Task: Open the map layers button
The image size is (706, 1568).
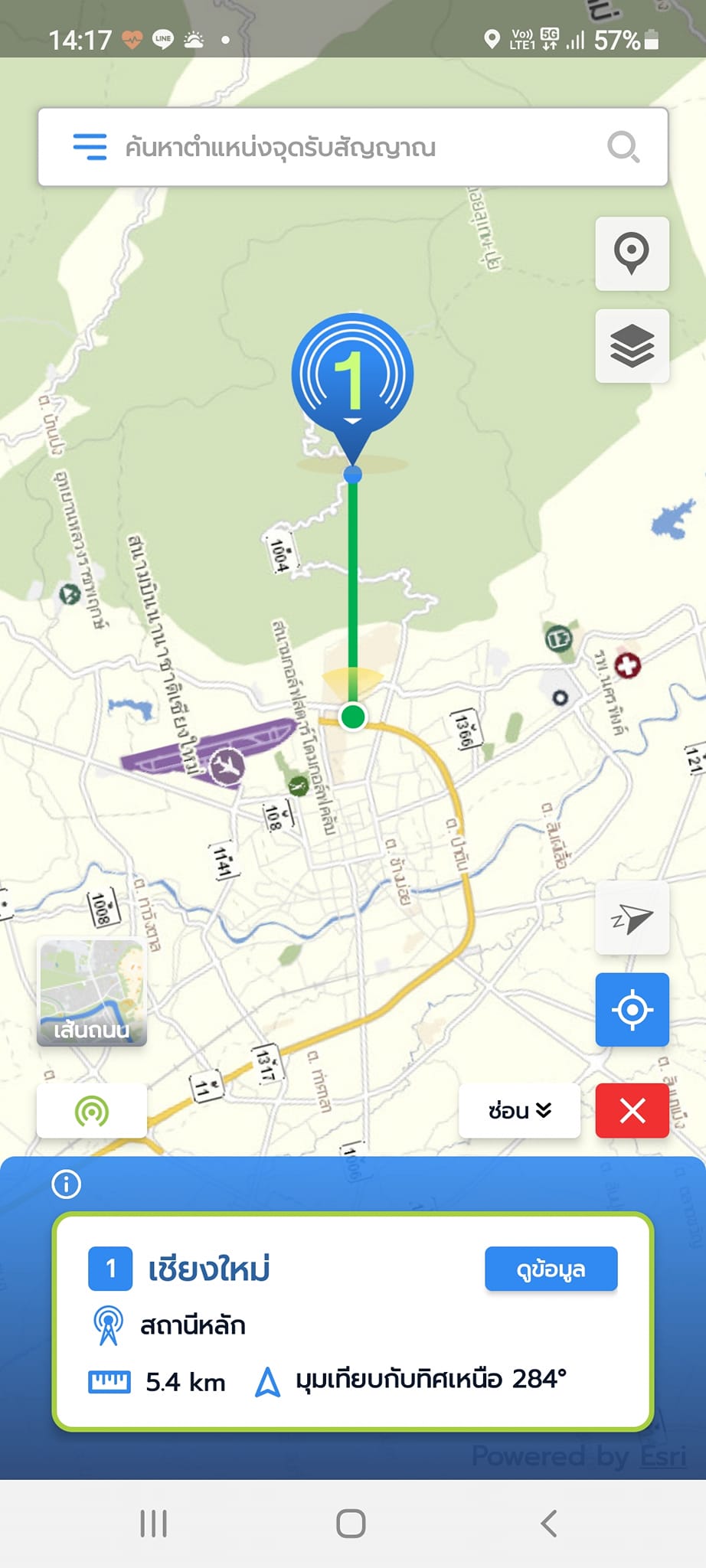Action: point(632,346)
